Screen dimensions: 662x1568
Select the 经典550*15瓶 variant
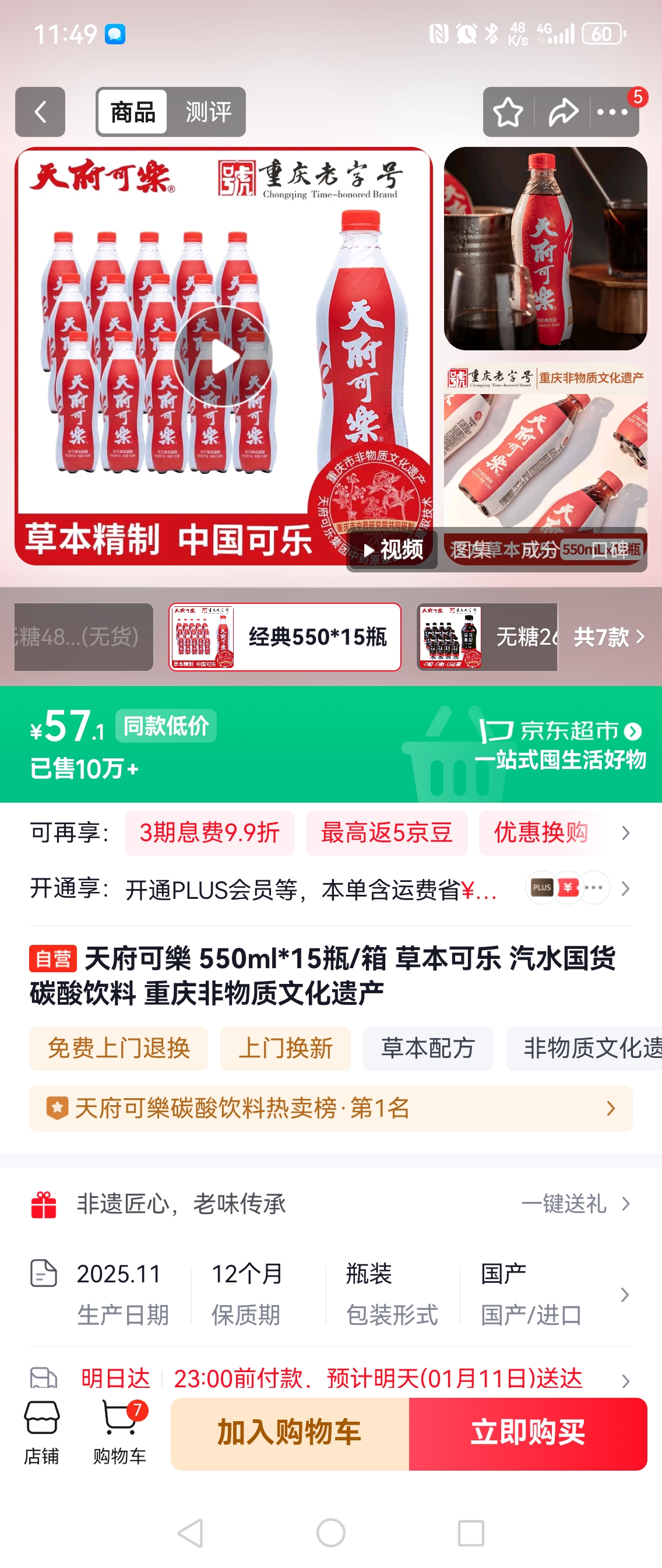[285, 637]
